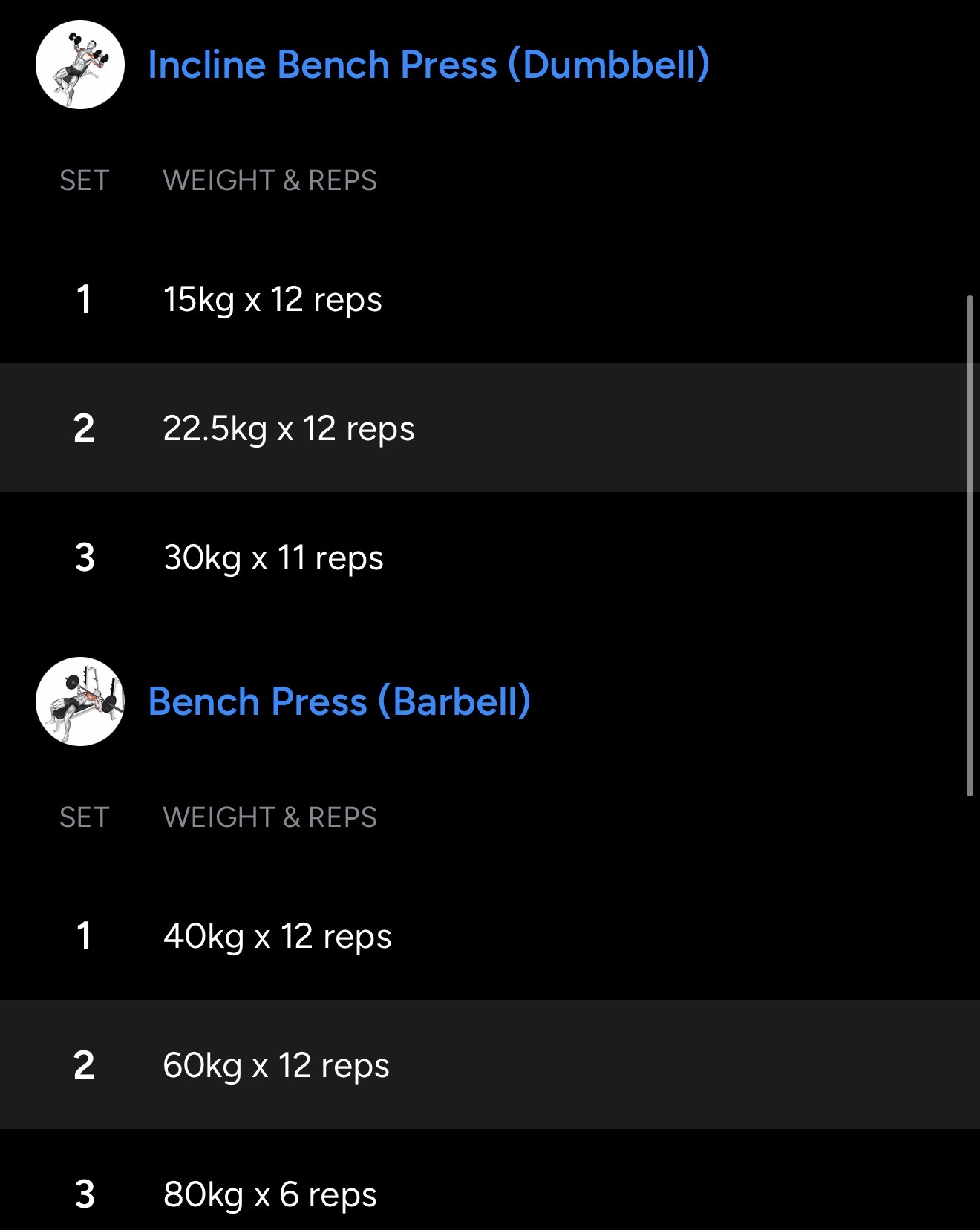Tap the Incline Bench Press exercise thumbnail
980x1230 pixels.
(80, 65)
